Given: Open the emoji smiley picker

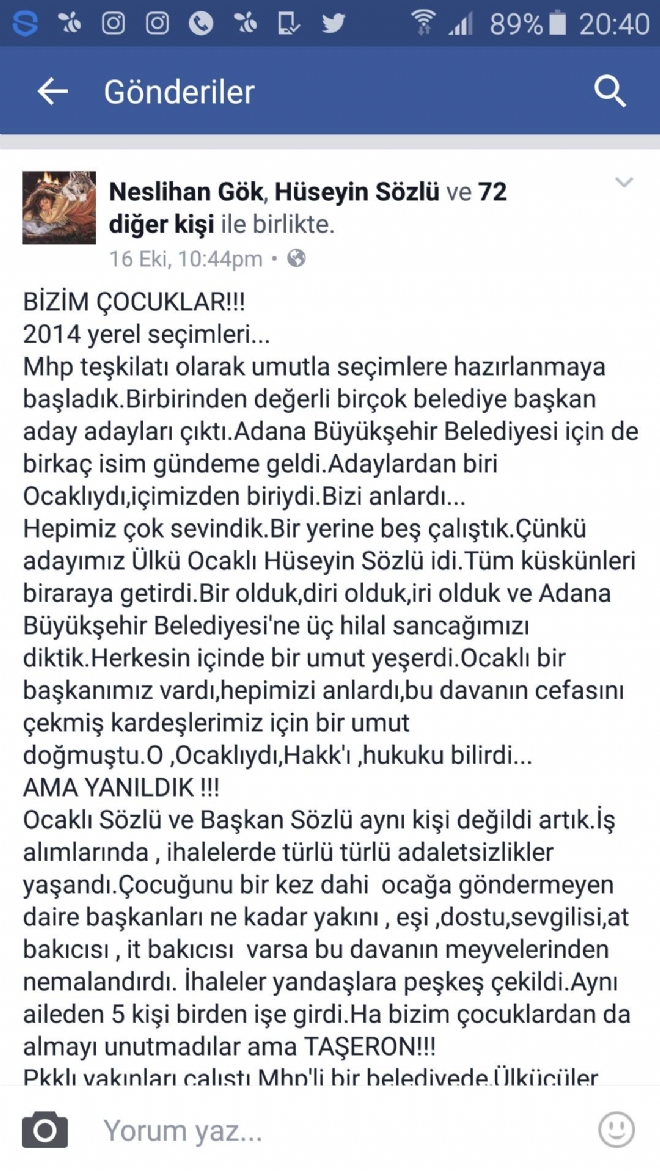Looking at the screenshot, I should (x=617, y=1130).
